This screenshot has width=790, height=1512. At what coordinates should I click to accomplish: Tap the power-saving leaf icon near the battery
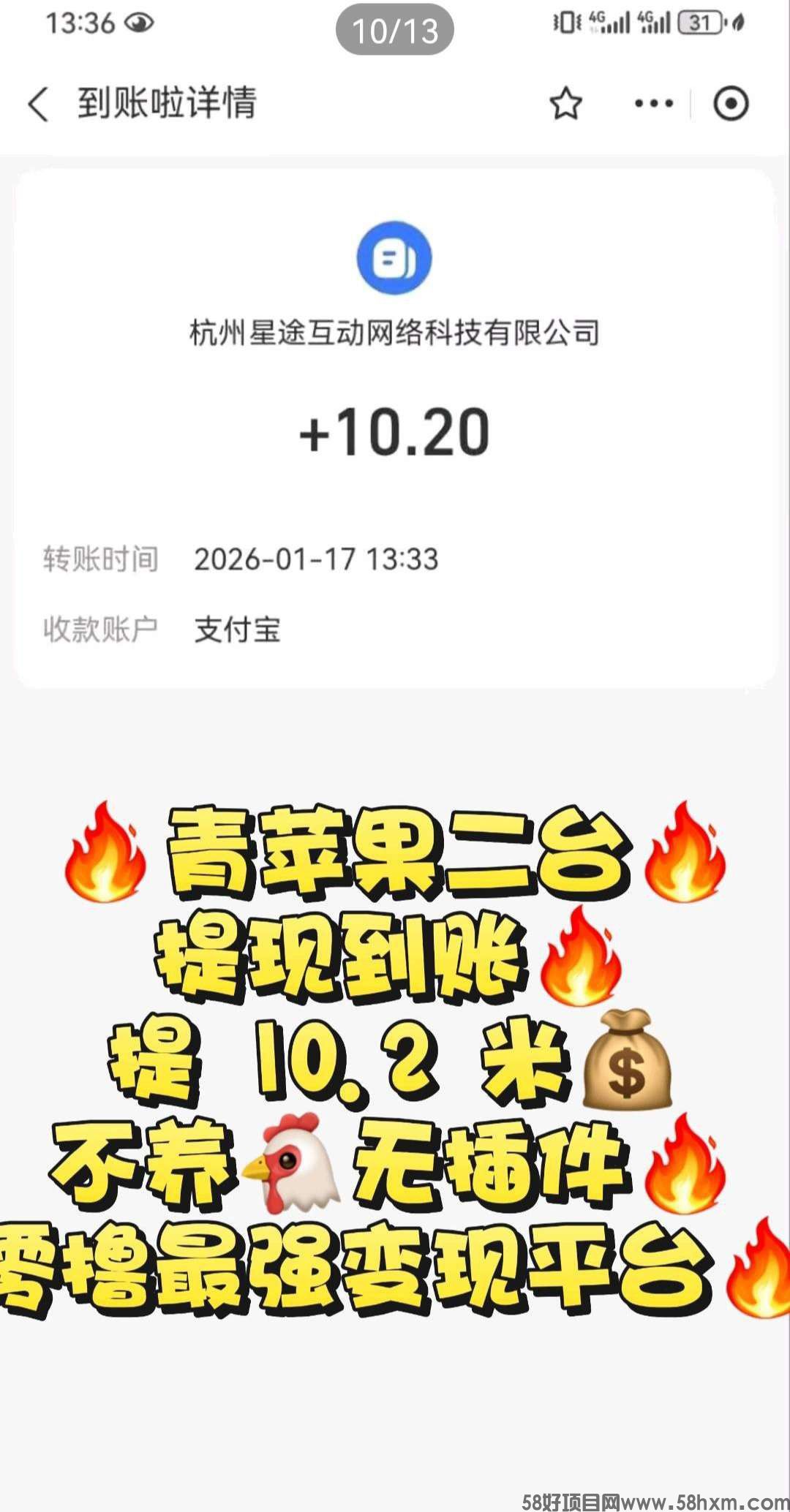click(x=736, y=23)
